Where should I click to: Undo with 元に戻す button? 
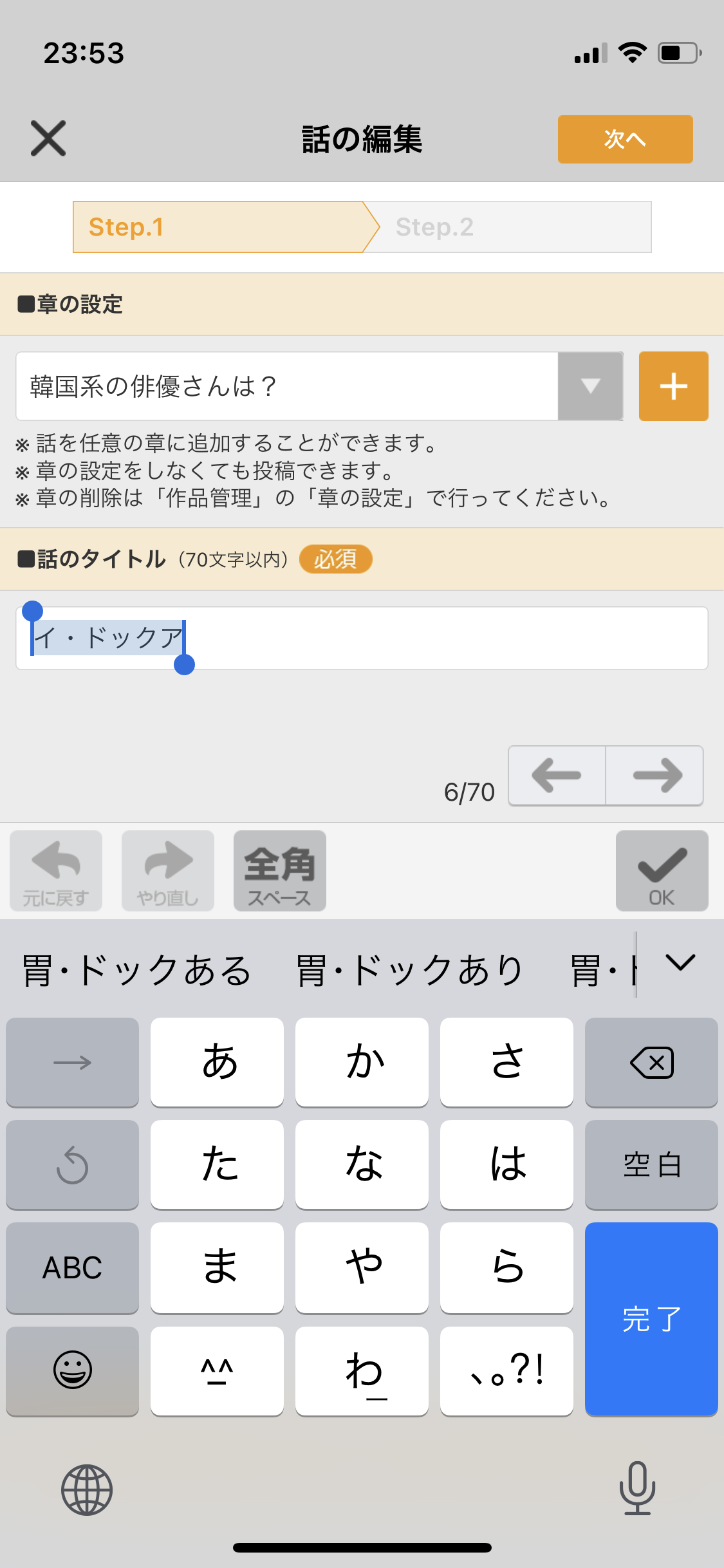coord(56,870)
